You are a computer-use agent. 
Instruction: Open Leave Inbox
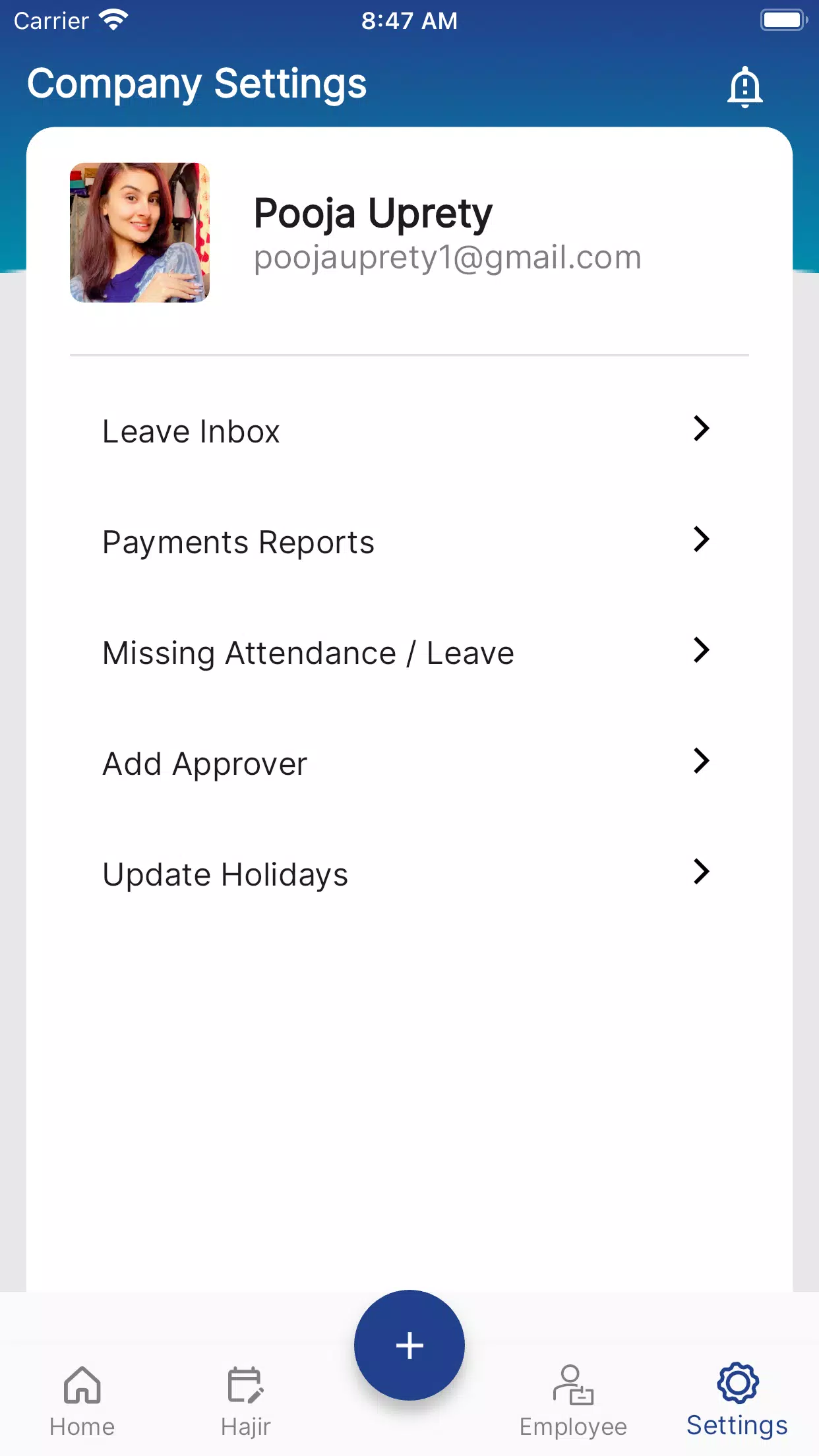(x=409, y=431)
